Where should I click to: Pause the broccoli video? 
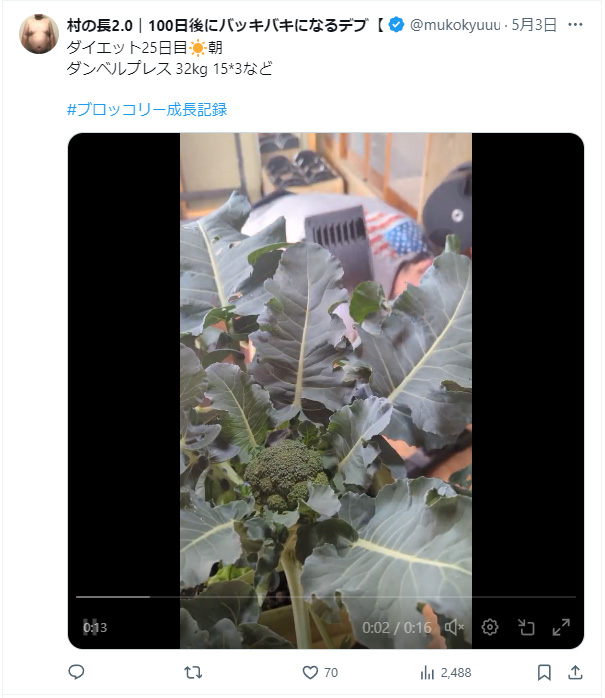coord(90,627)
